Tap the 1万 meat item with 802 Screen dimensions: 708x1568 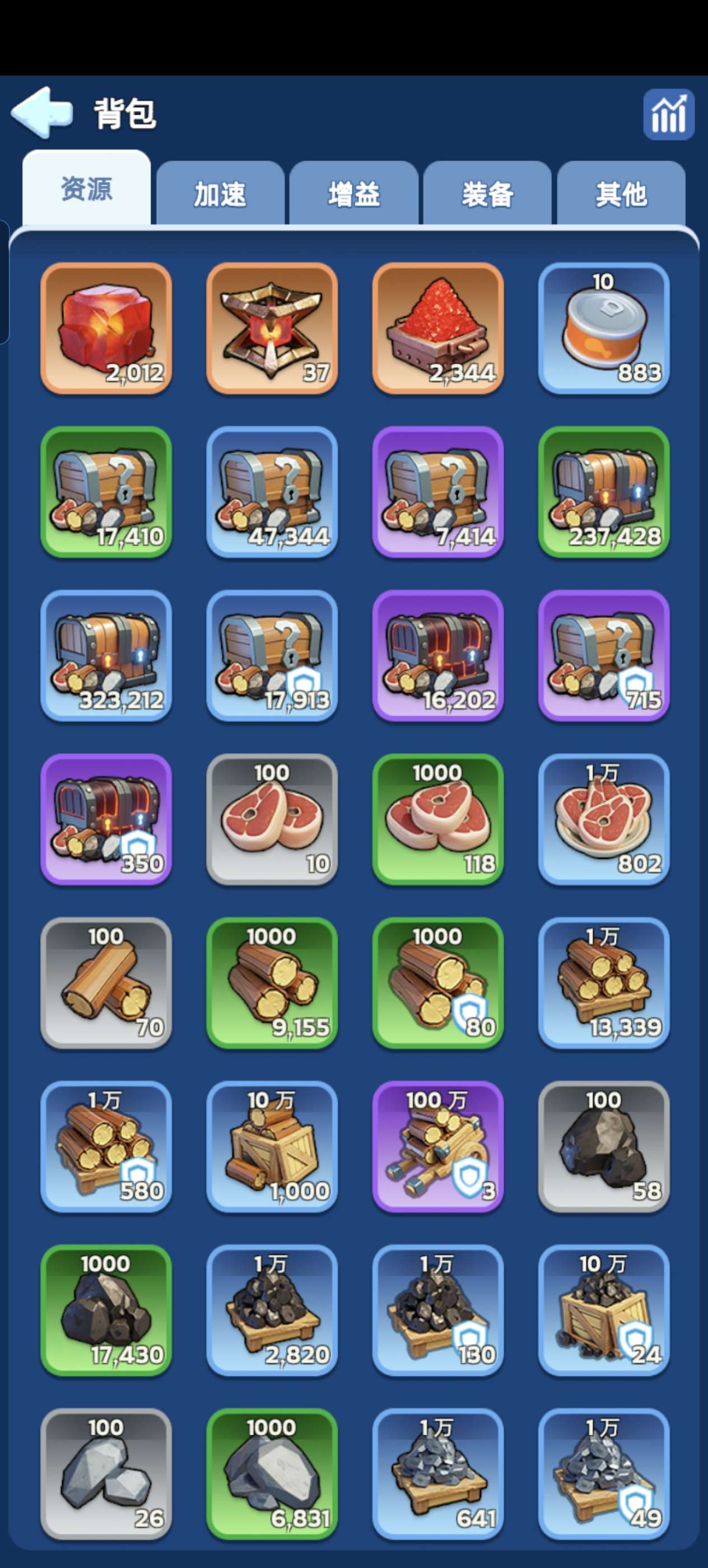click(603, 819)
